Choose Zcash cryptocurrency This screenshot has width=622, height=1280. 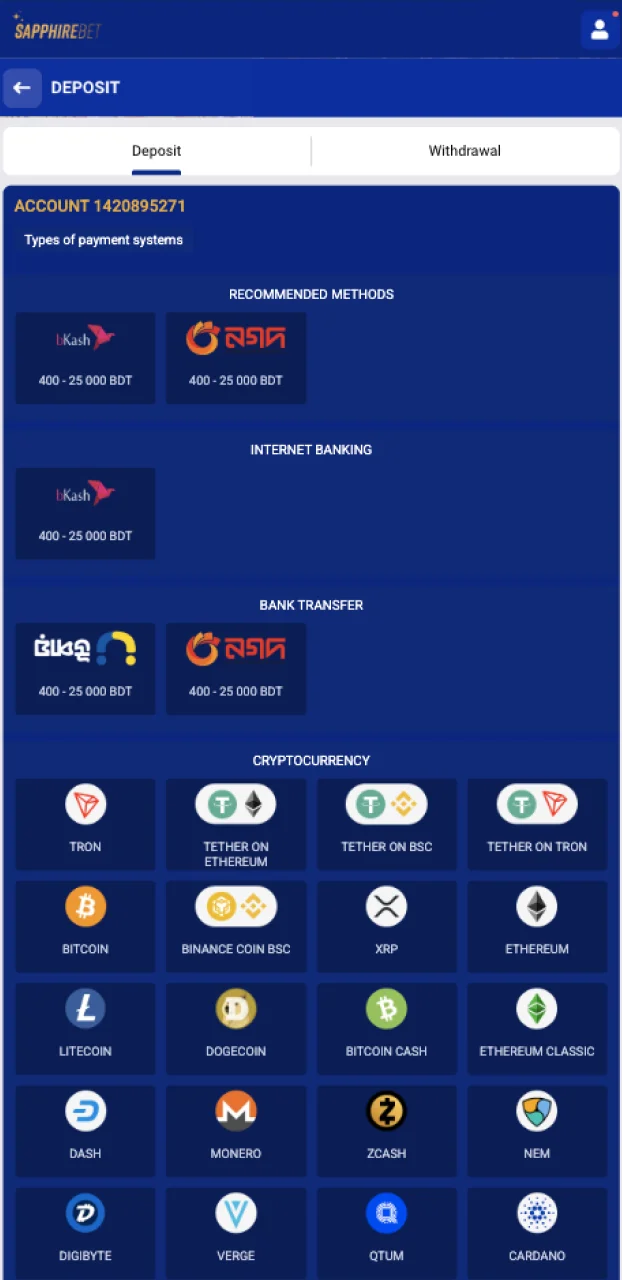(x=386, y=1130)
